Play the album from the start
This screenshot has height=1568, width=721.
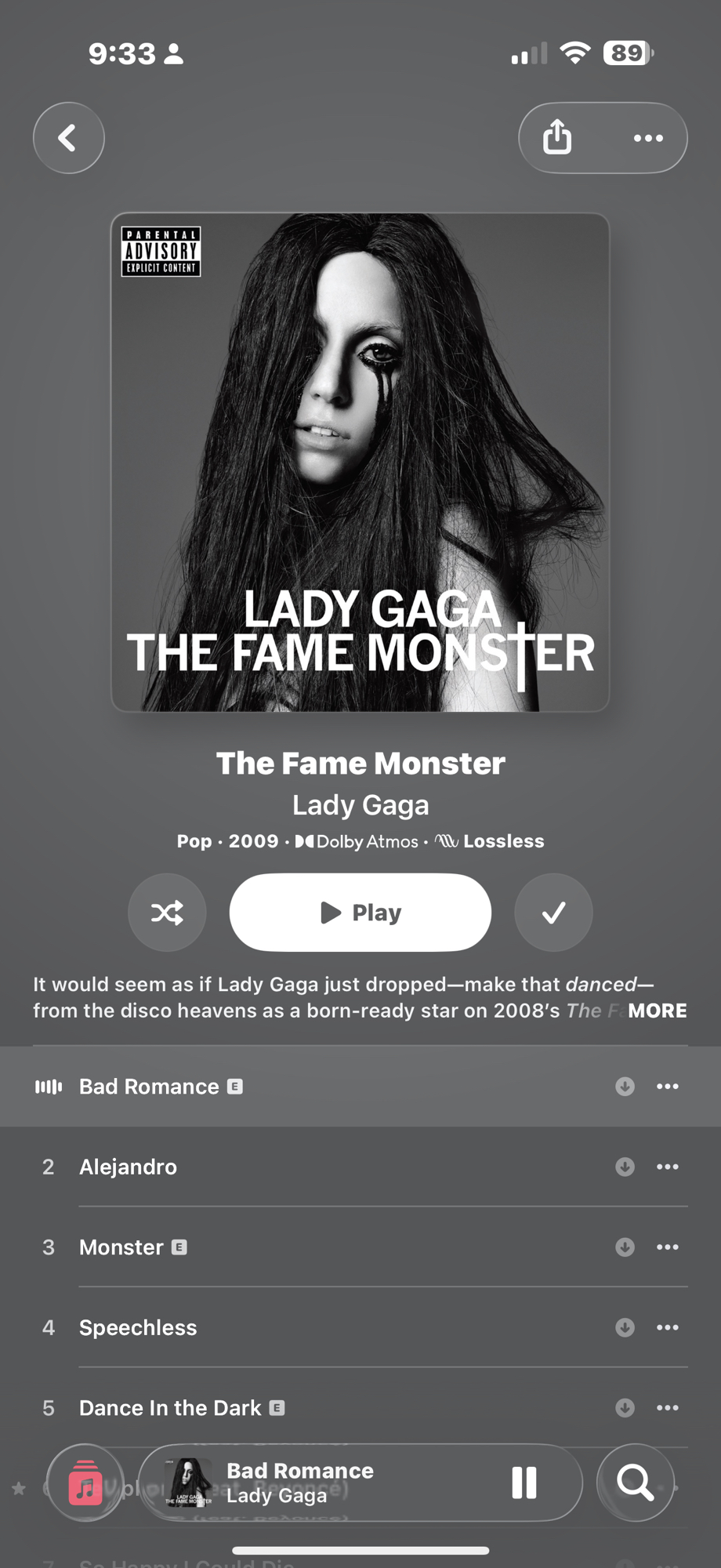360,913
